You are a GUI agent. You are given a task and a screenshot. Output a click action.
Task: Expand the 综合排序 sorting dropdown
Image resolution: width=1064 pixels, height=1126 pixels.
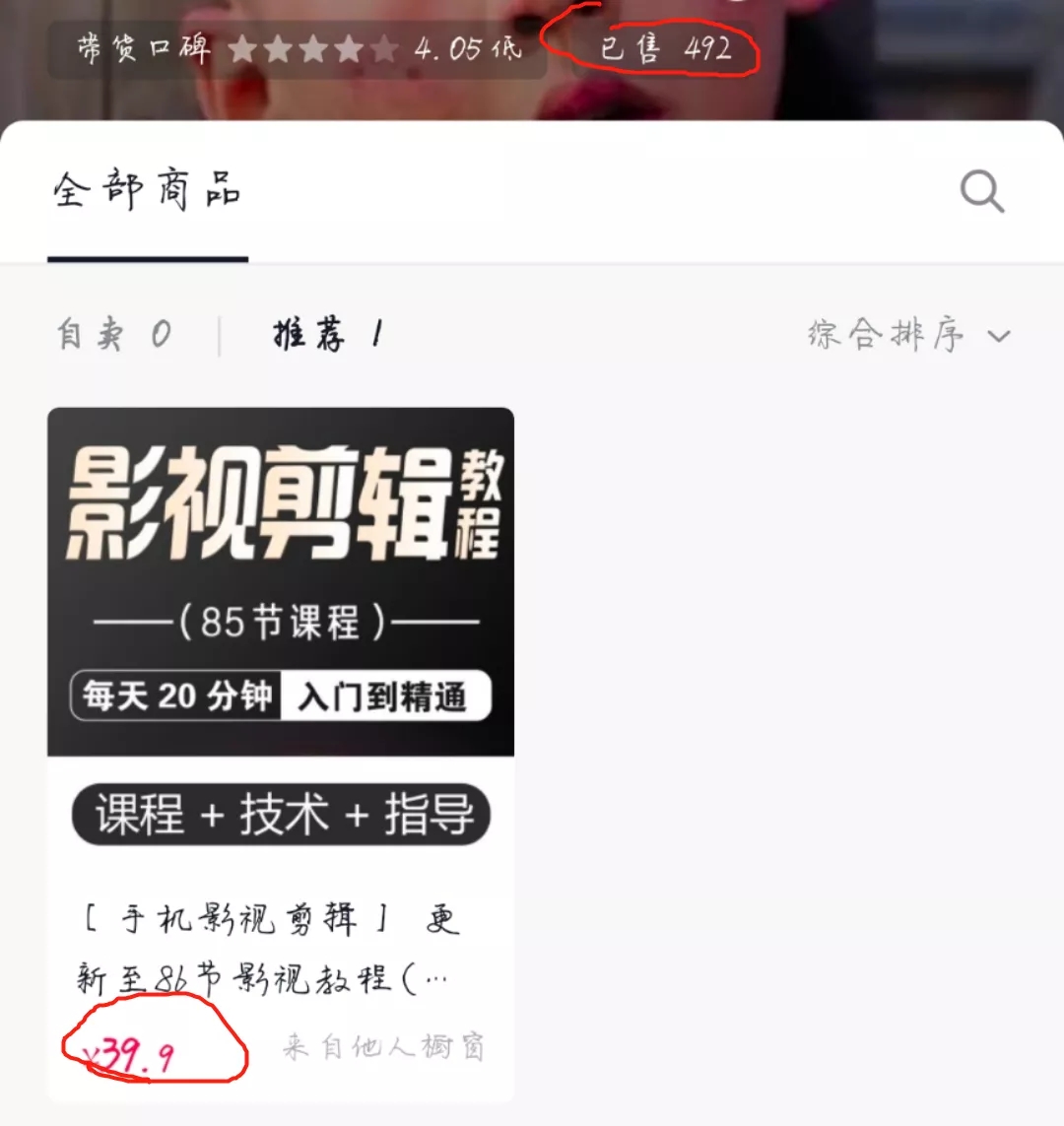pyautogui.click(x=908, y=336)
